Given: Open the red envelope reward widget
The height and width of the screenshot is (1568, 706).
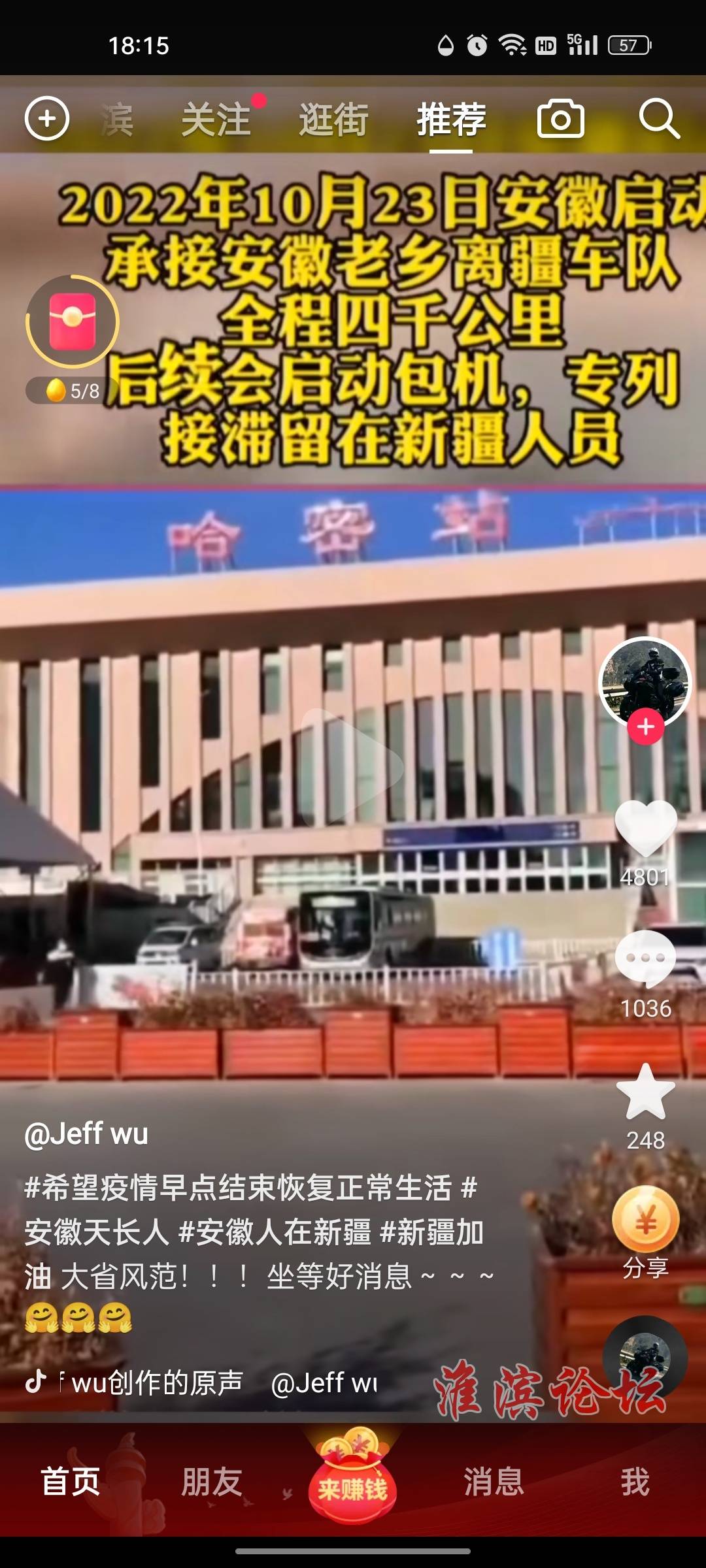Looking at the screenshot, I should (73, 321).
